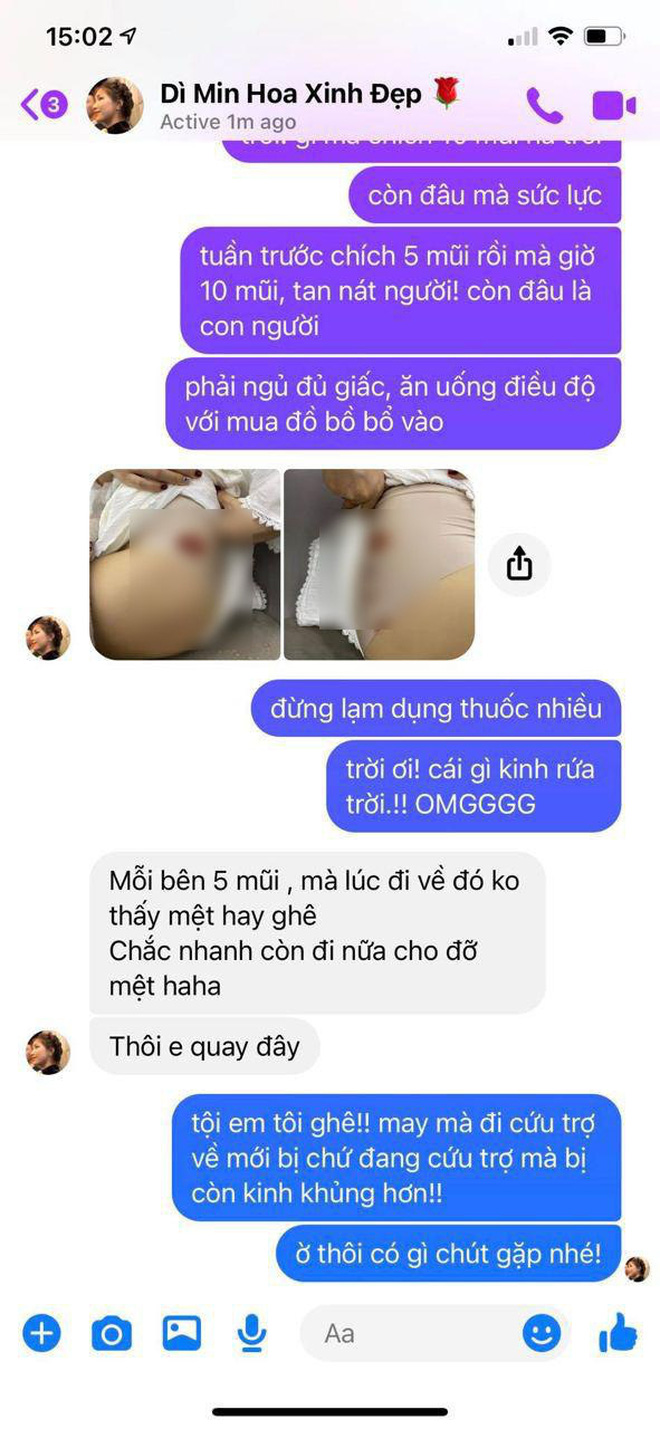
Task: Focus the Aa message input field
Action: click(410, 1333)
